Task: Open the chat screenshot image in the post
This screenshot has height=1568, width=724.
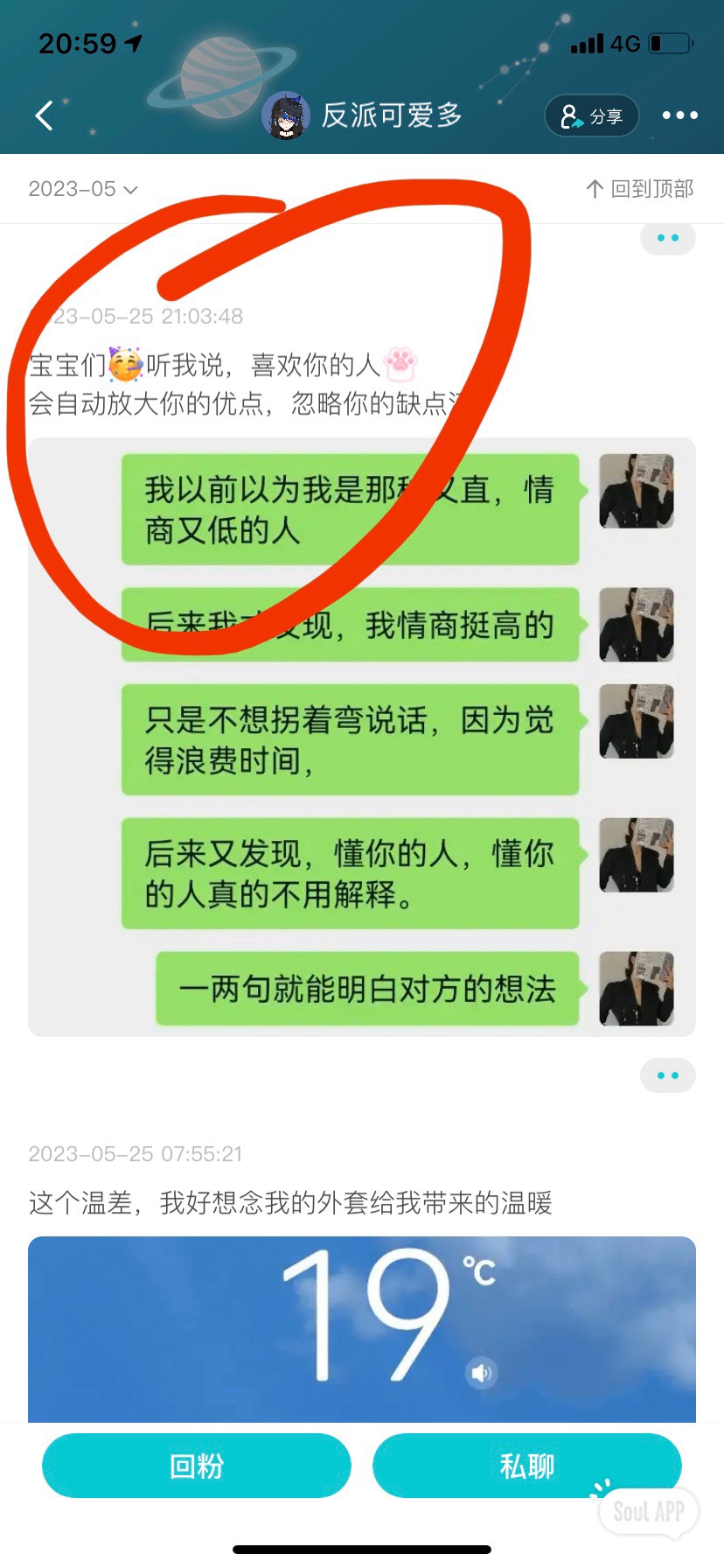Action: (362, 737)
